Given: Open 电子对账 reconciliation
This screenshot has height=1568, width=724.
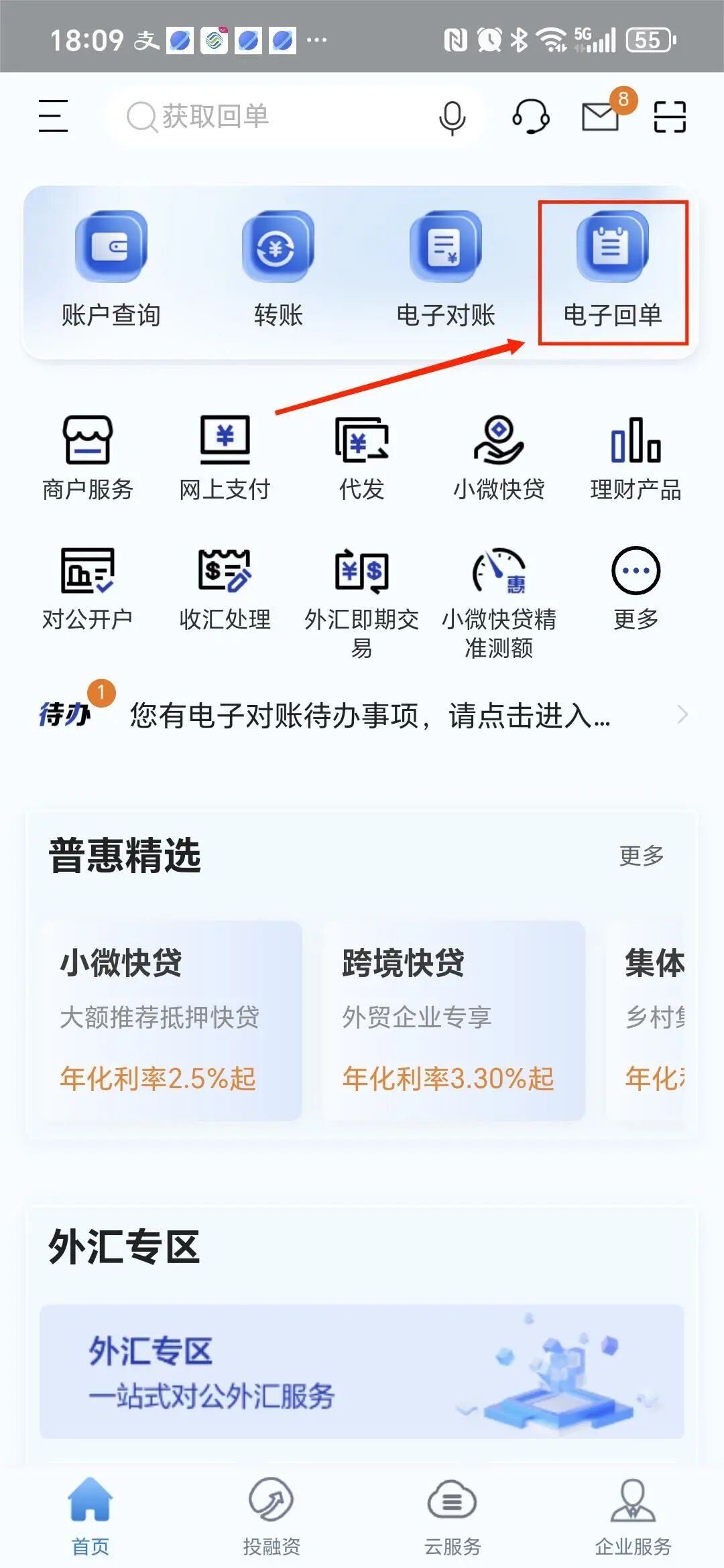Looking at the screenshot, I should point(446,269).
